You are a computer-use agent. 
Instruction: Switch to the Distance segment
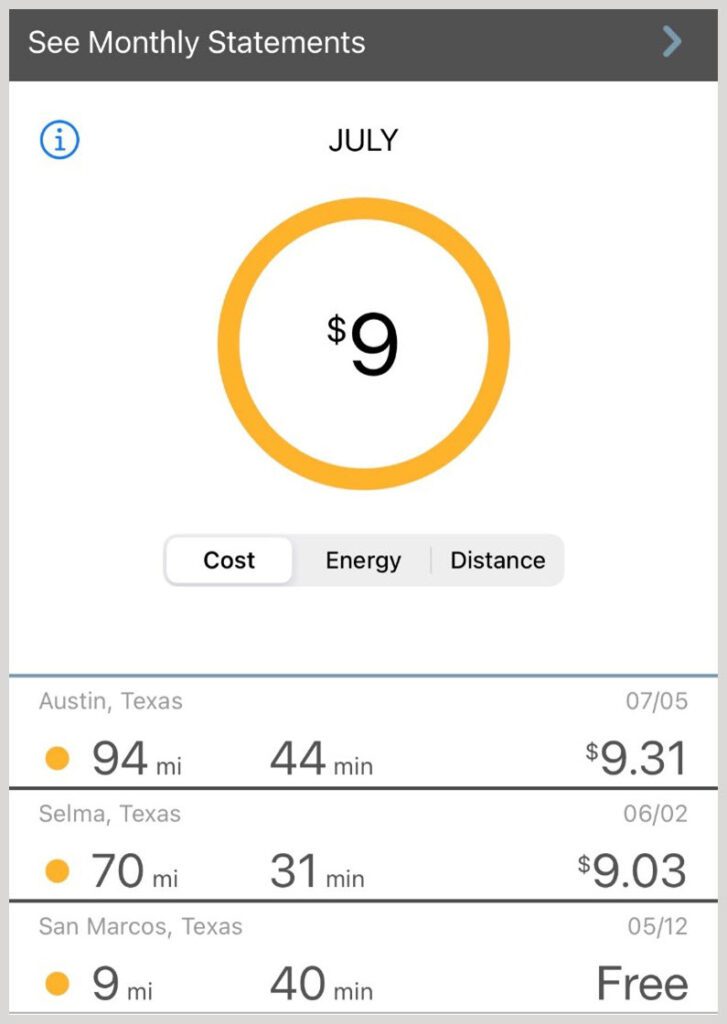pos(497,560)
